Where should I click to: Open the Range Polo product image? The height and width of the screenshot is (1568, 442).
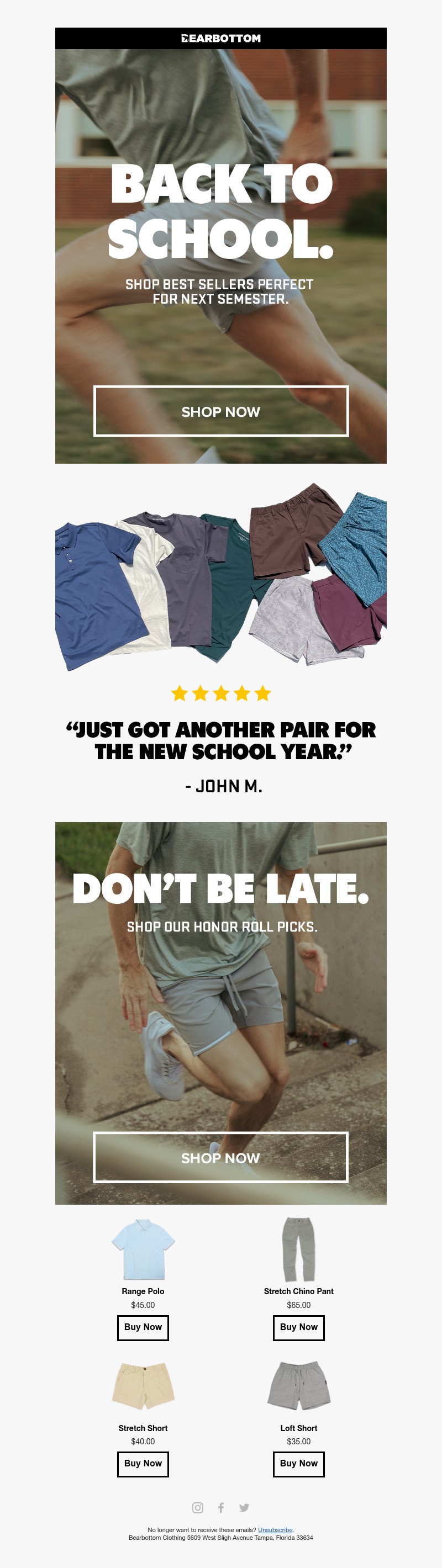pos(143,1249)
